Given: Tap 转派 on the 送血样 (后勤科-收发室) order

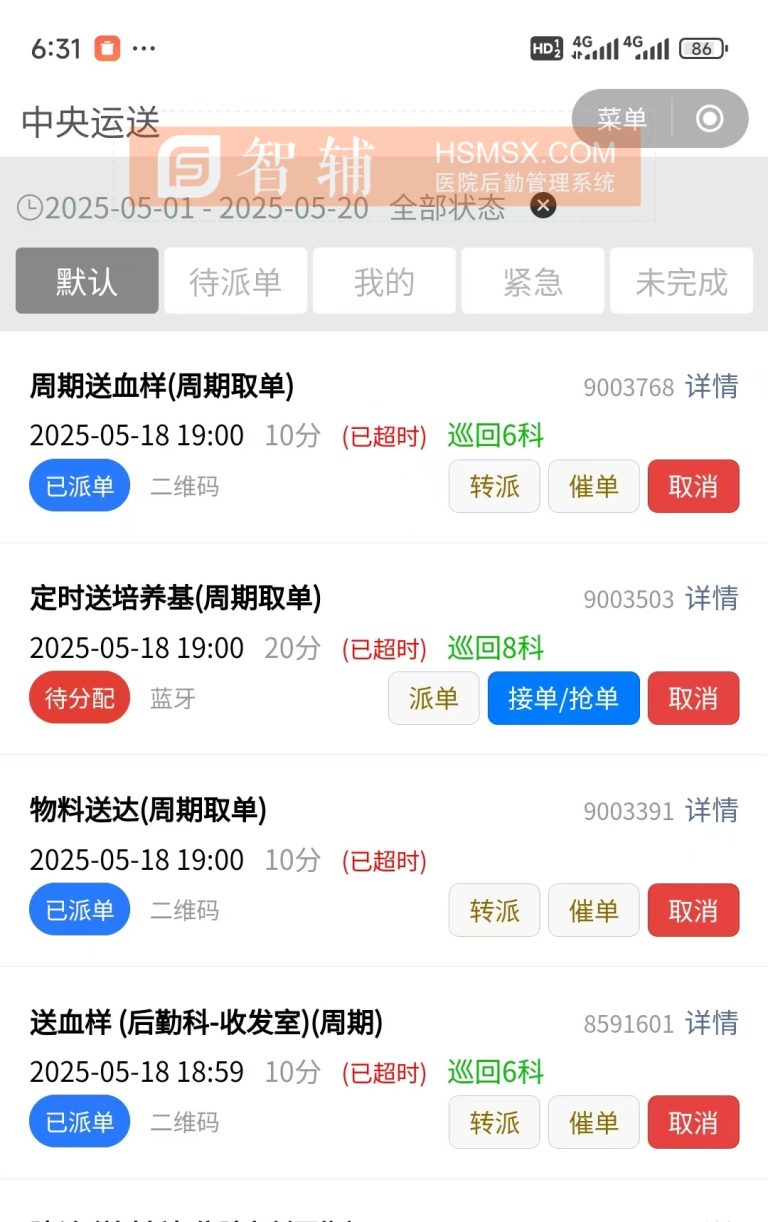Looking at the screenshot, I should click(x=494, y=1122).
